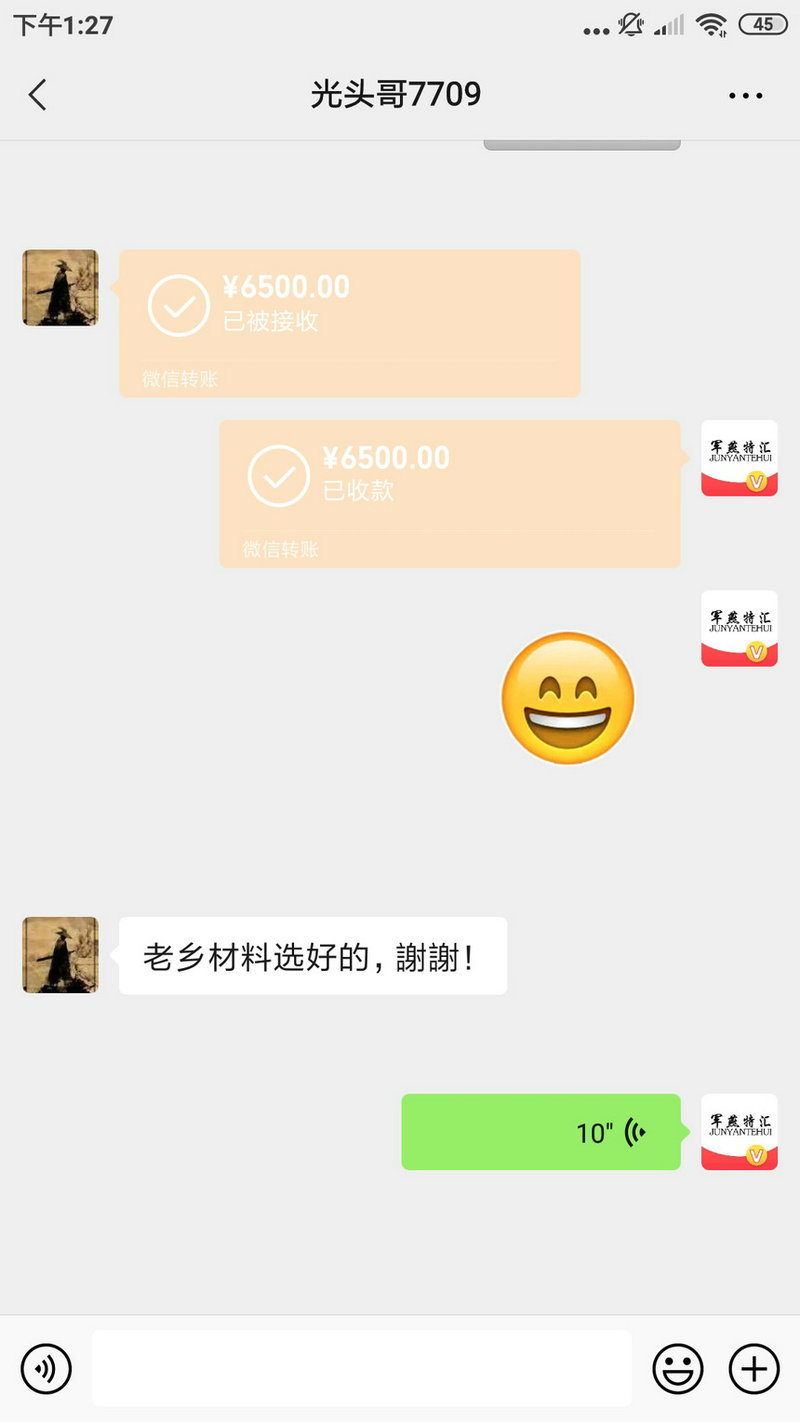This screenshot has height=1422, width=800.
Task: Open 军燕特汇 avatar beside the voice message
Action: [x=739, y=1132]
